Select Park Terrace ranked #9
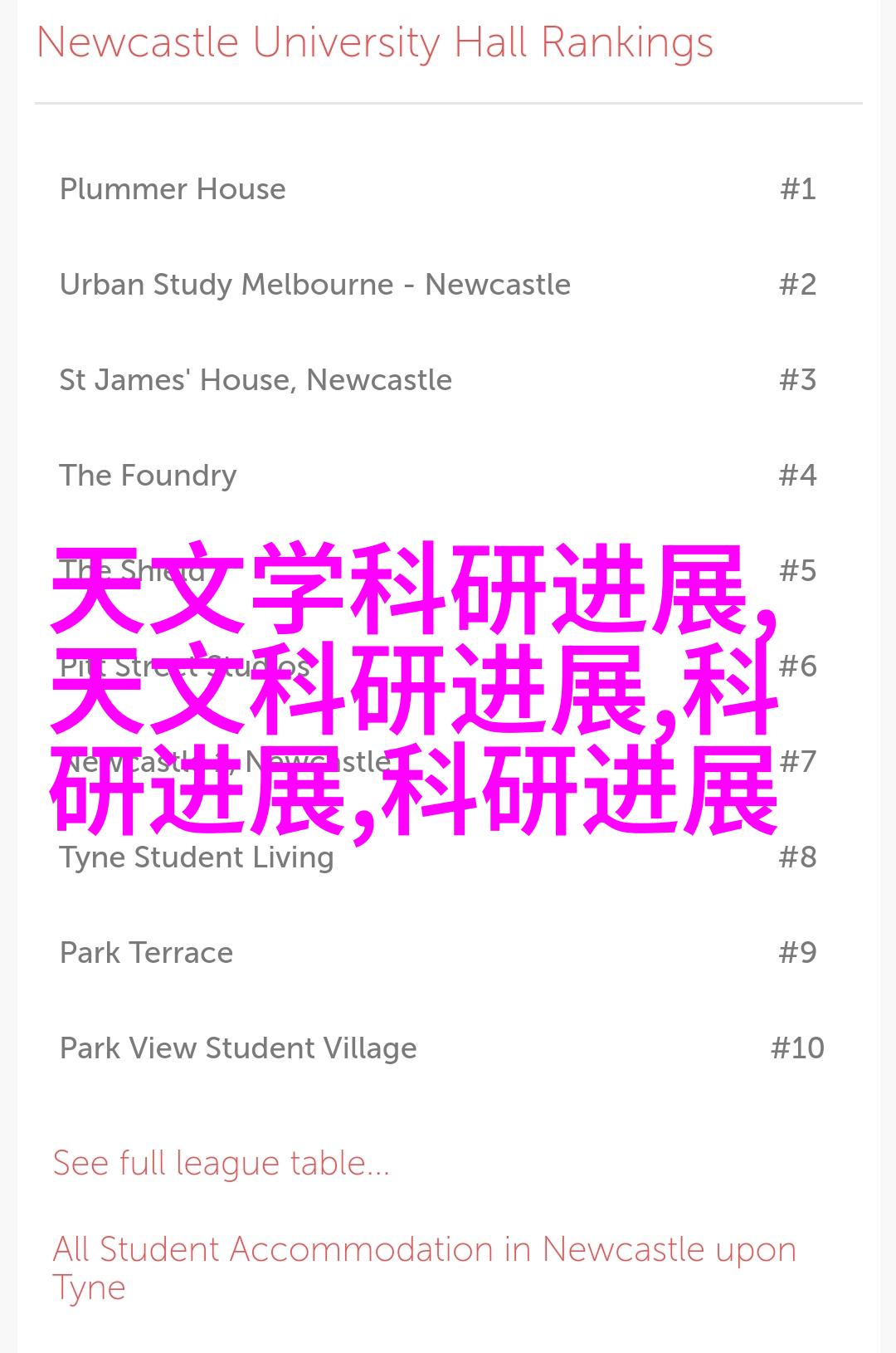This screenshot has height=1353, width=896. [x=146, y=953]
